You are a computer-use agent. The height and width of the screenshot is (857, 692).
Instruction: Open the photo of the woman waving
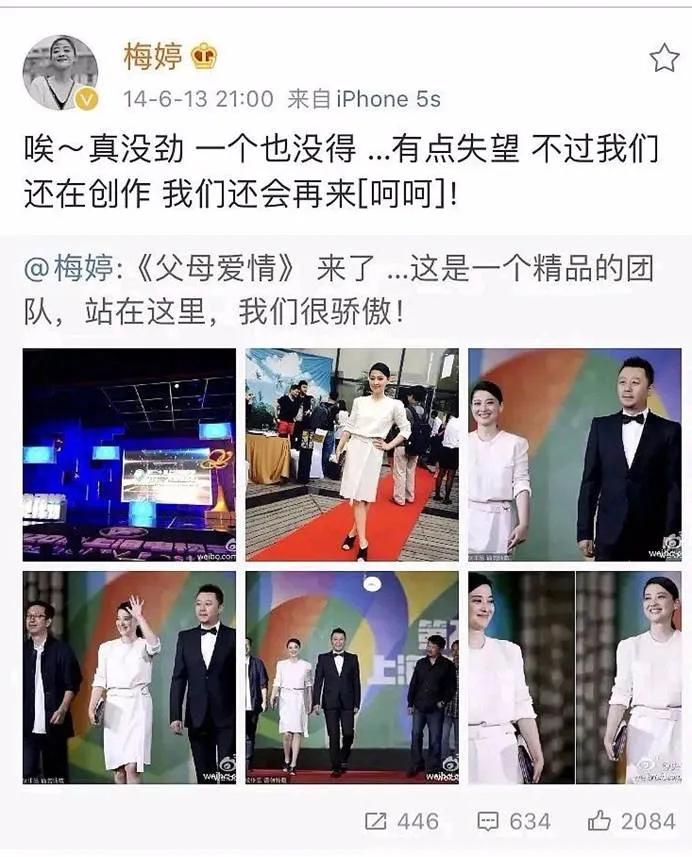click(129, 677)
